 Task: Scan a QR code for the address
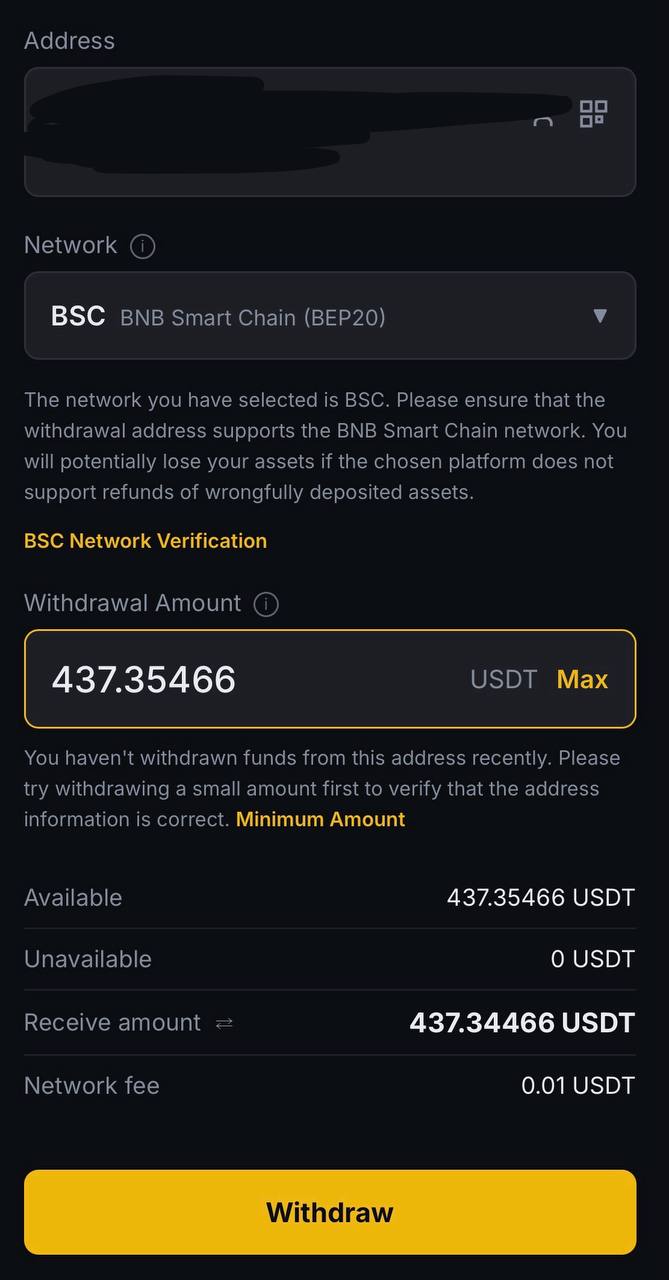[x=593, y=113]
